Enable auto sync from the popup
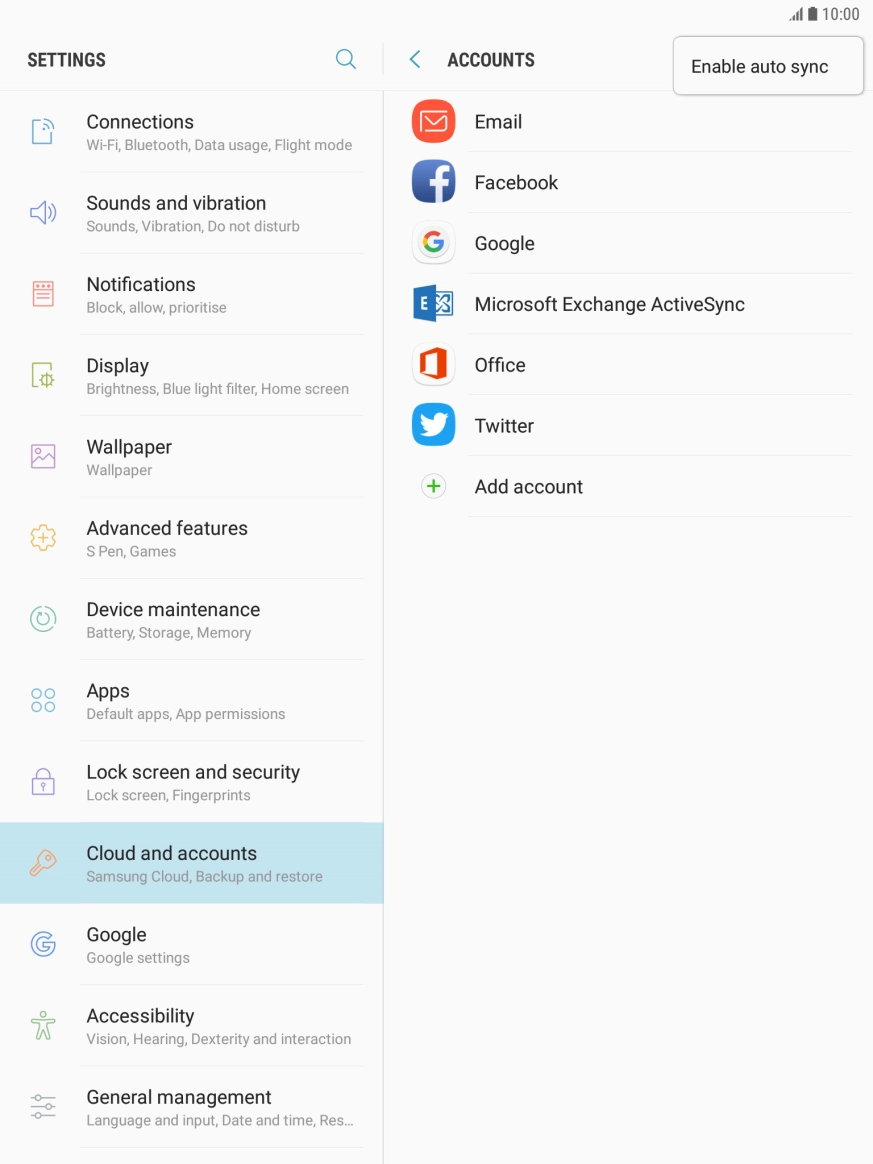This screenshot has width=873, height=1164. [767, 66]
